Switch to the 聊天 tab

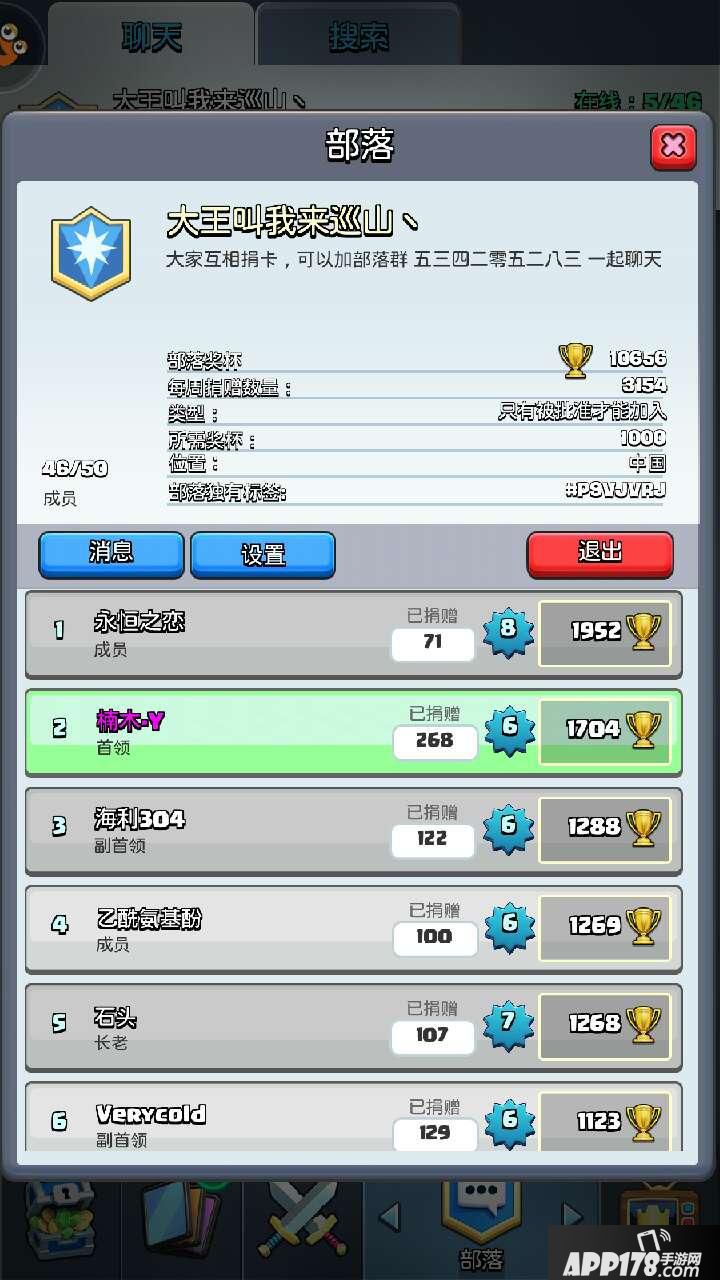[152, 37]
